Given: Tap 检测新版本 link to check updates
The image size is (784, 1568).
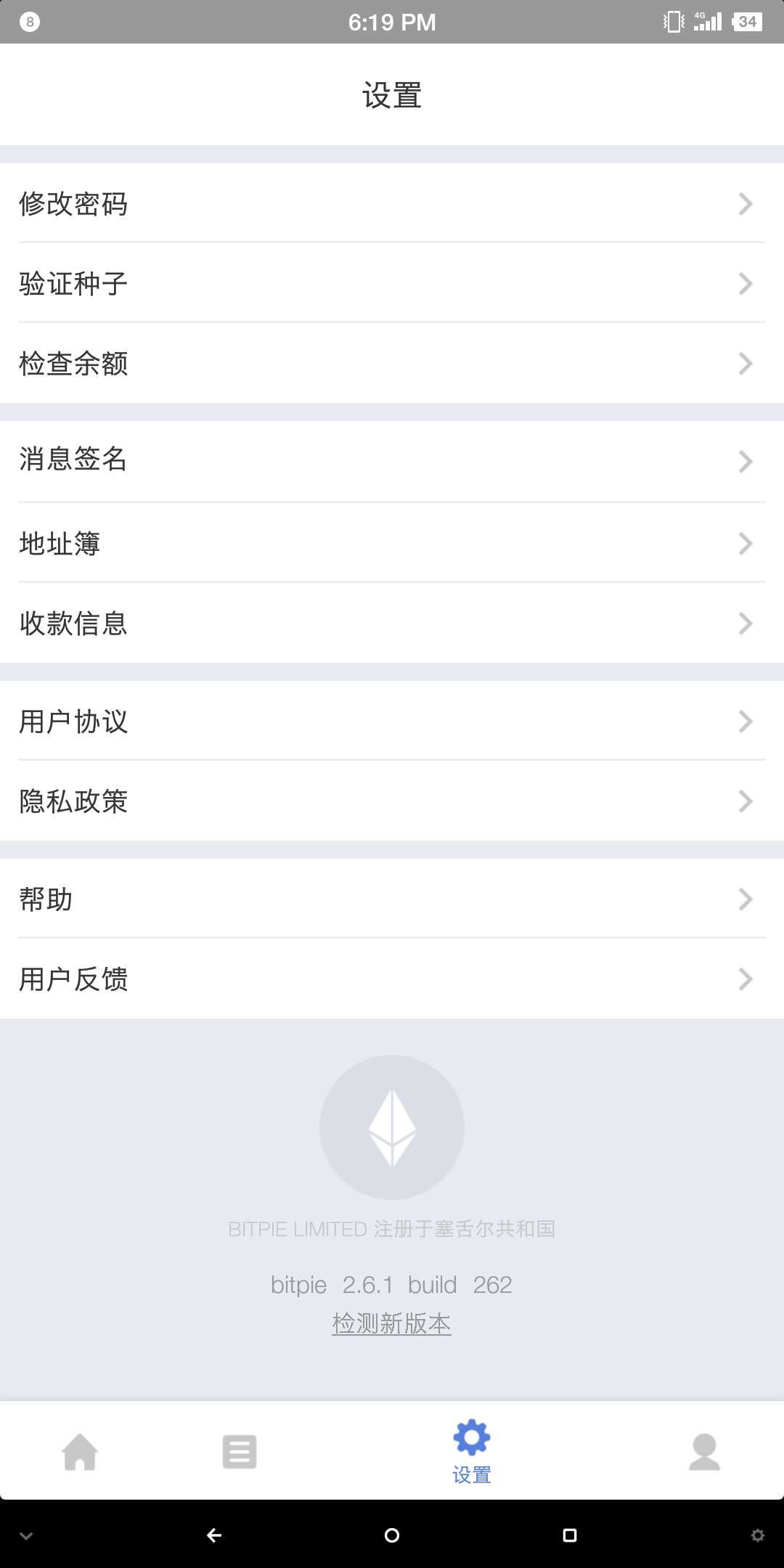Looking at the screenshot, I should point(391,1323).
